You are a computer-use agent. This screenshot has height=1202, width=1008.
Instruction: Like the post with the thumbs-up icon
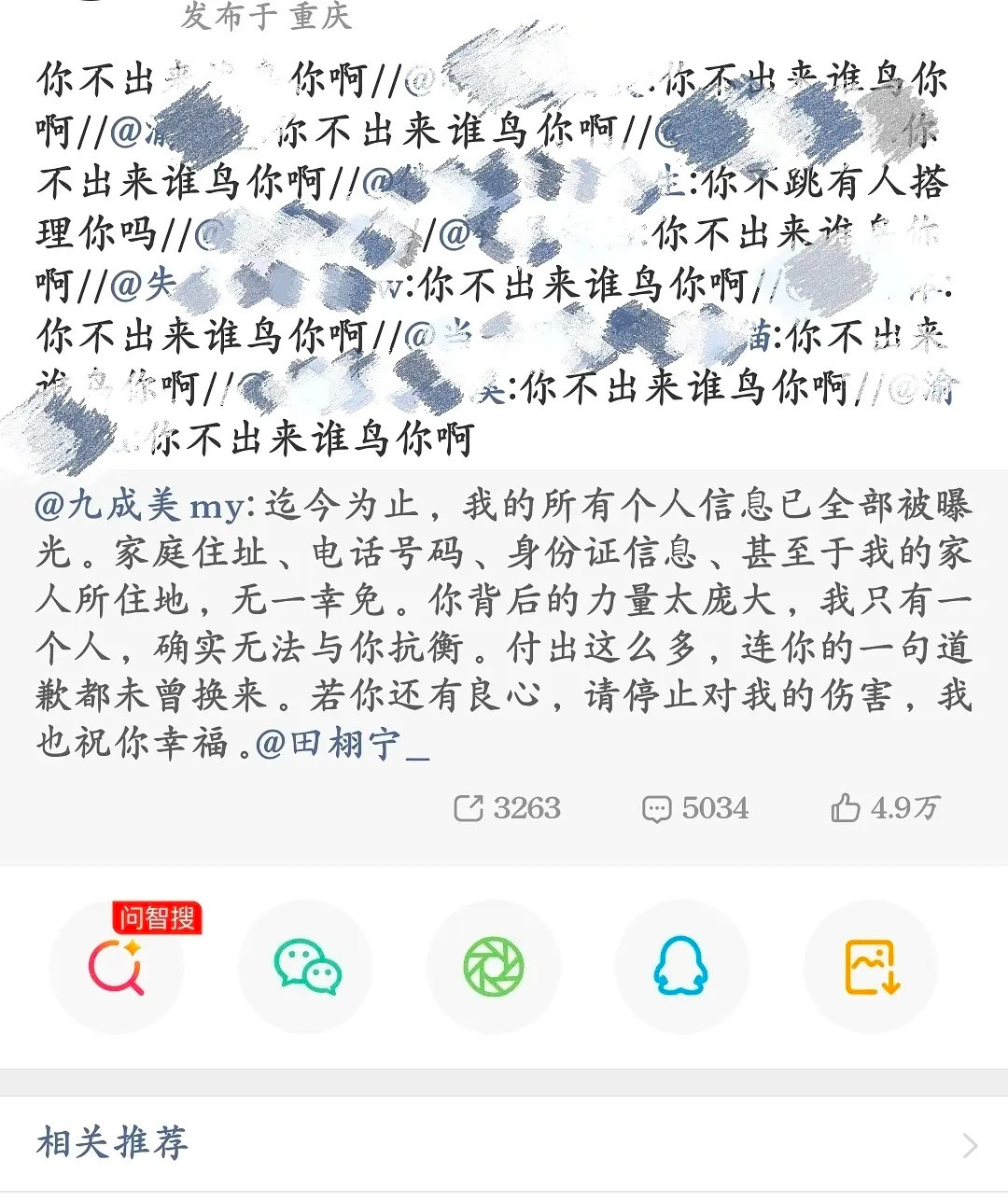(x=847, y=808)
